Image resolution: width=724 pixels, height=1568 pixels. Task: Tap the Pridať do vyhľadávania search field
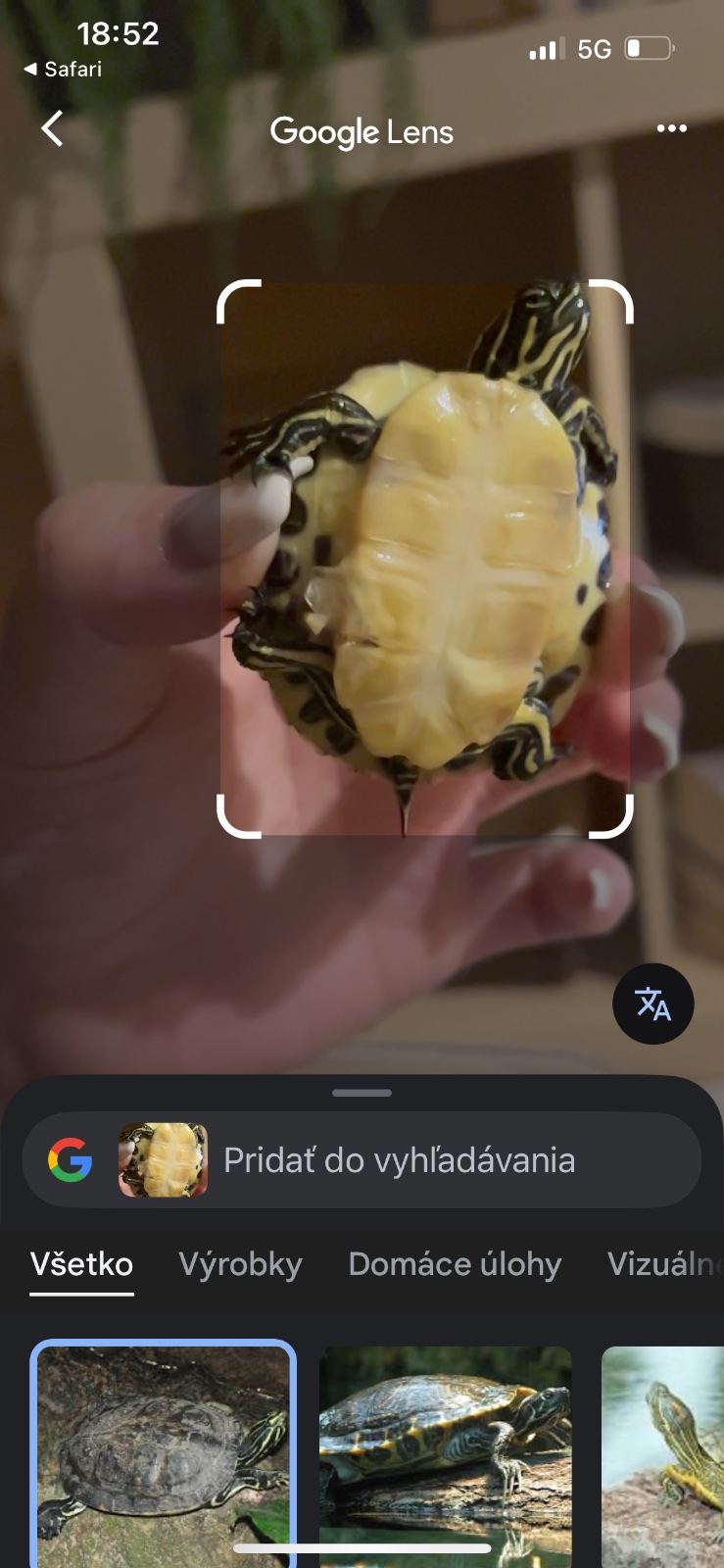tap(399, 1160)
